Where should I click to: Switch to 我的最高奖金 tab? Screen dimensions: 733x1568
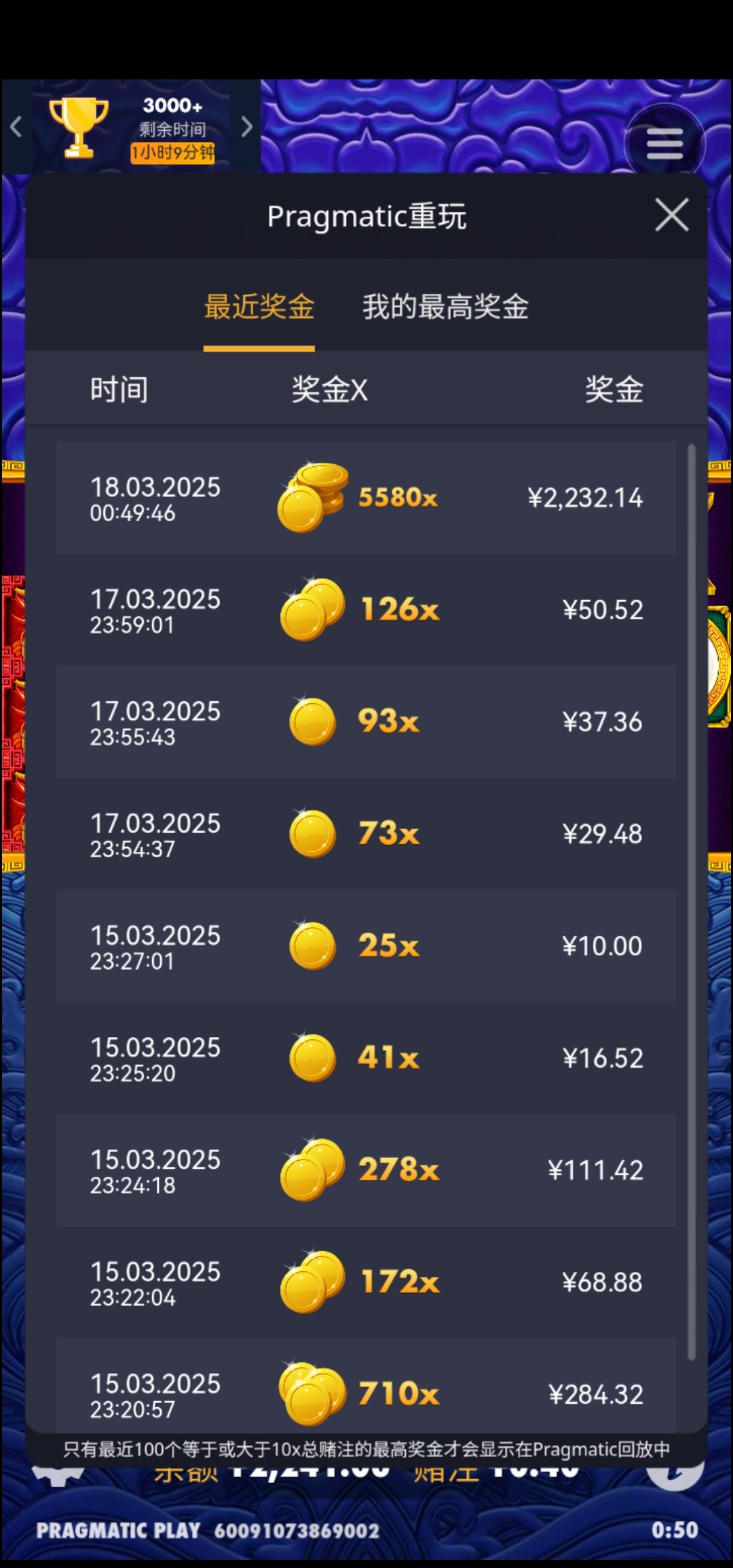point(445,307)
